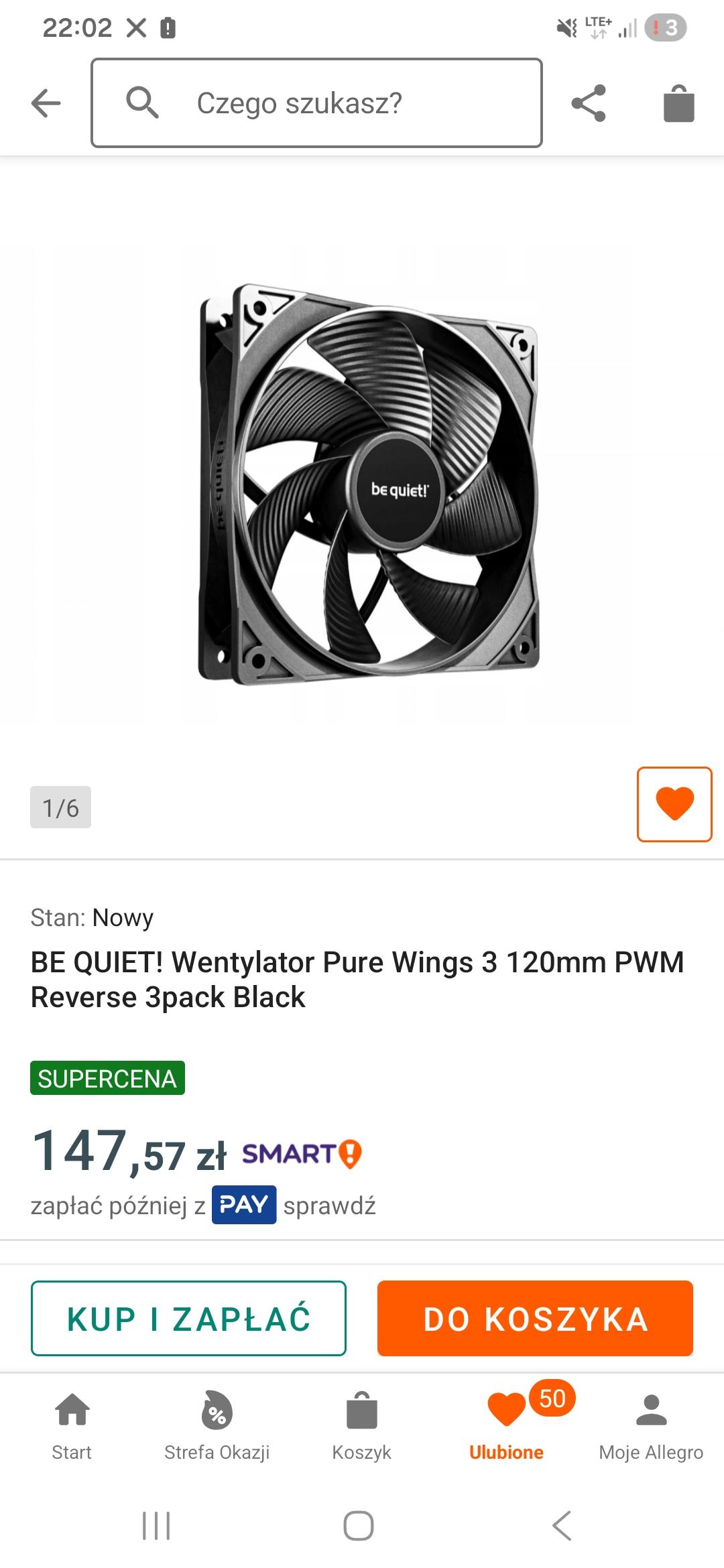Image resolution: width=724 pixels, height=1568 pixels.
Task: Share this product listing
Action: click(x=588, y=103)
